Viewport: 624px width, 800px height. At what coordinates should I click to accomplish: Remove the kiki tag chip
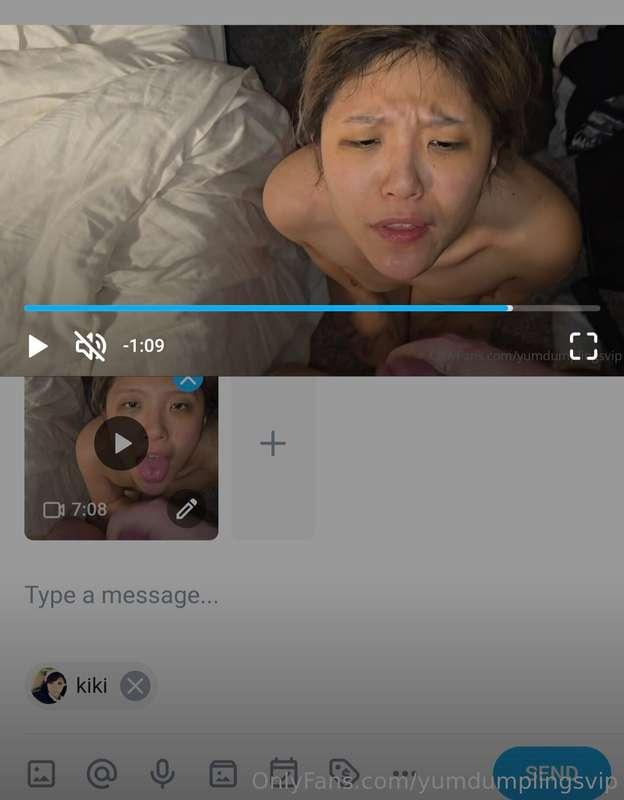coord(135,686)
